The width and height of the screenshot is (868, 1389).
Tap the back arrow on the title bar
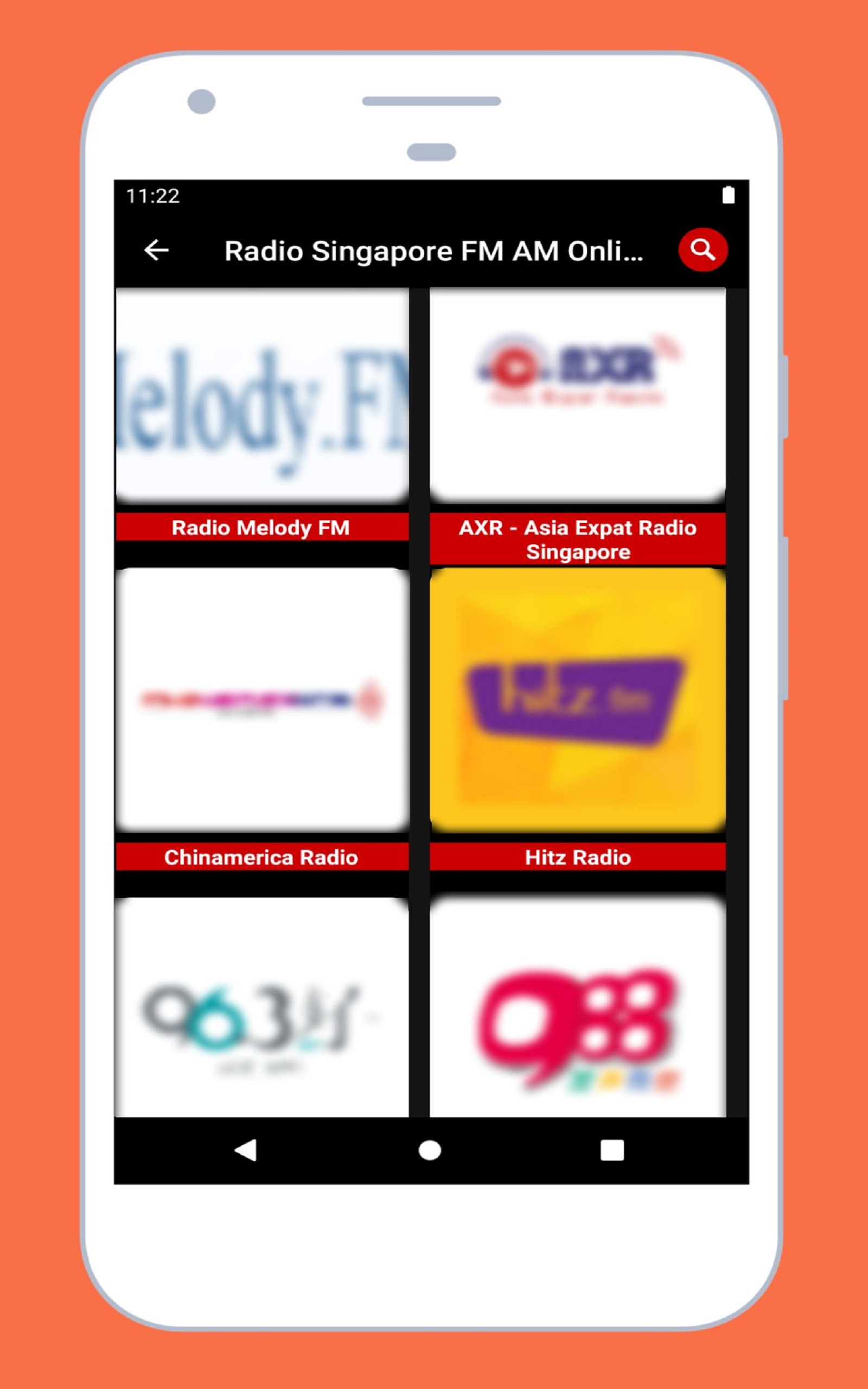156,250
